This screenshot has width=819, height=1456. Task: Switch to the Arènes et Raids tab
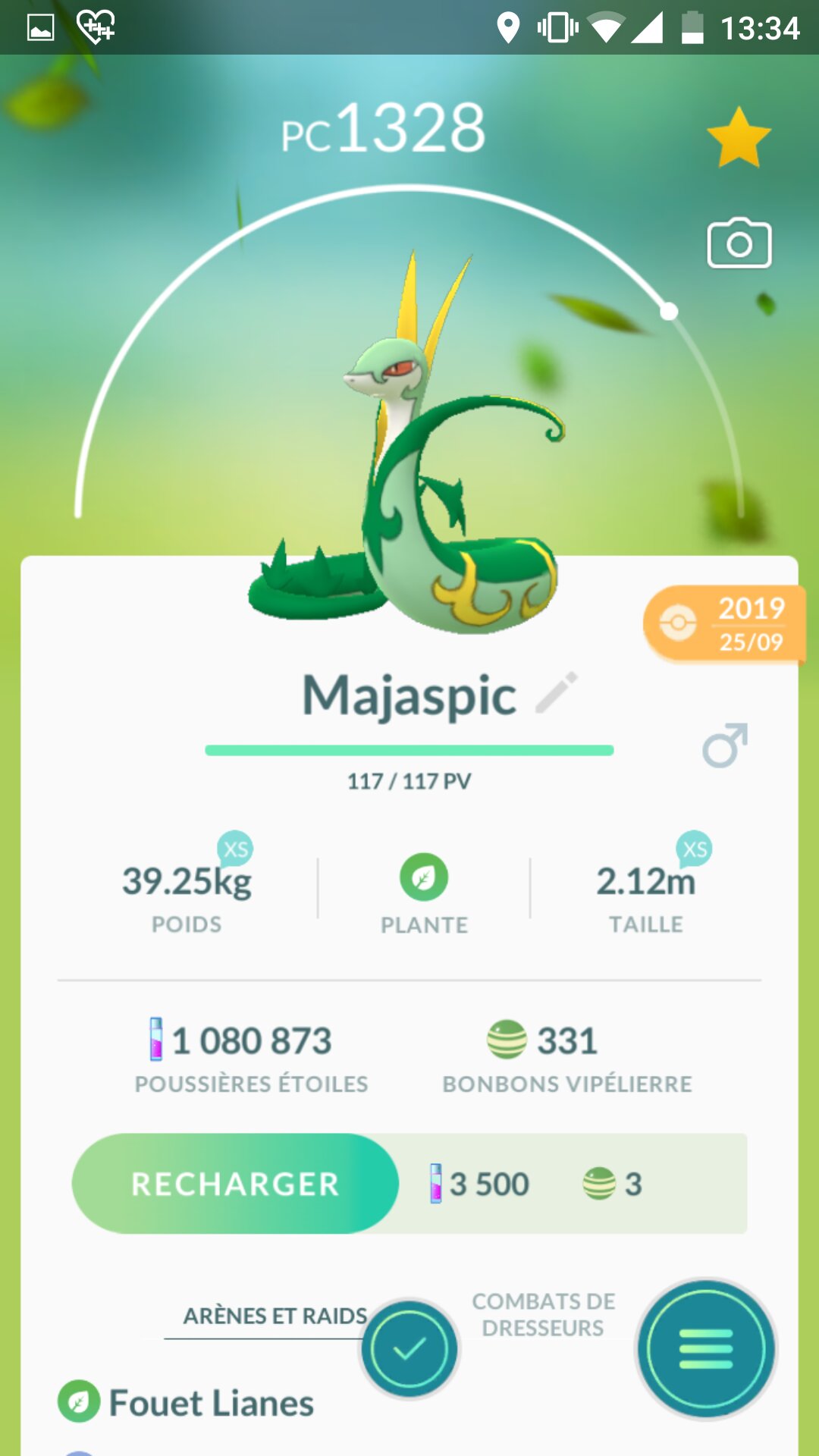coord(275,1316)
